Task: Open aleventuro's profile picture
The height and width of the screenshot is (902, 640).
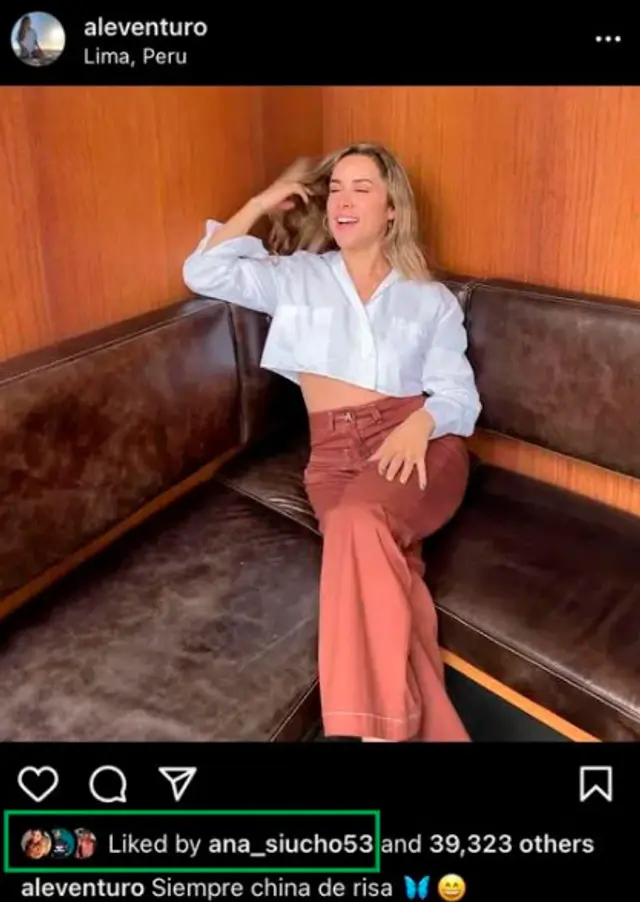Action: pos(38,39)
